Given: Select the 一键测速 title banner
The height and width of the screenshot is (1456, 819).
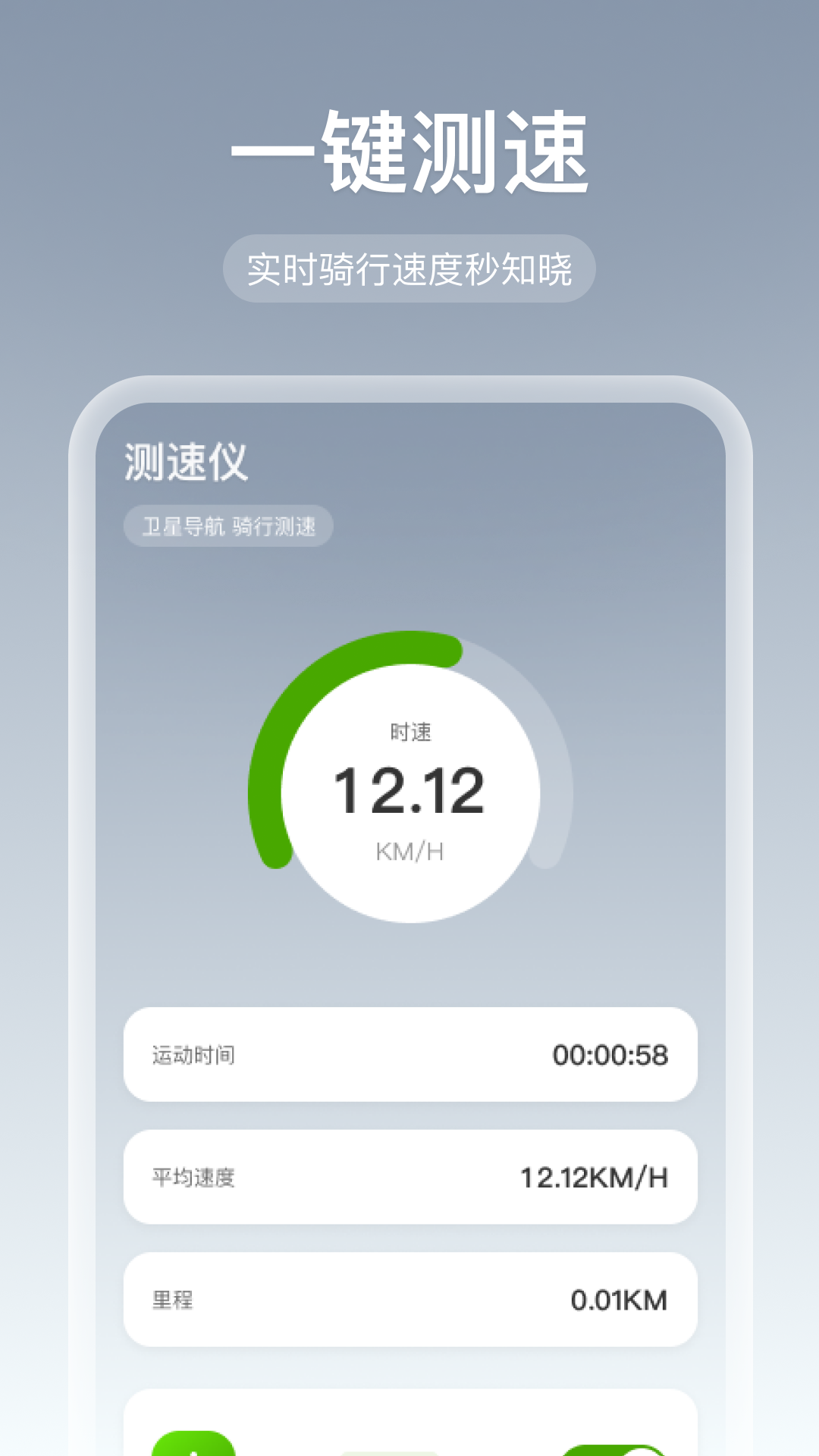Looking at the screenshot, I should tap(409, 152).
